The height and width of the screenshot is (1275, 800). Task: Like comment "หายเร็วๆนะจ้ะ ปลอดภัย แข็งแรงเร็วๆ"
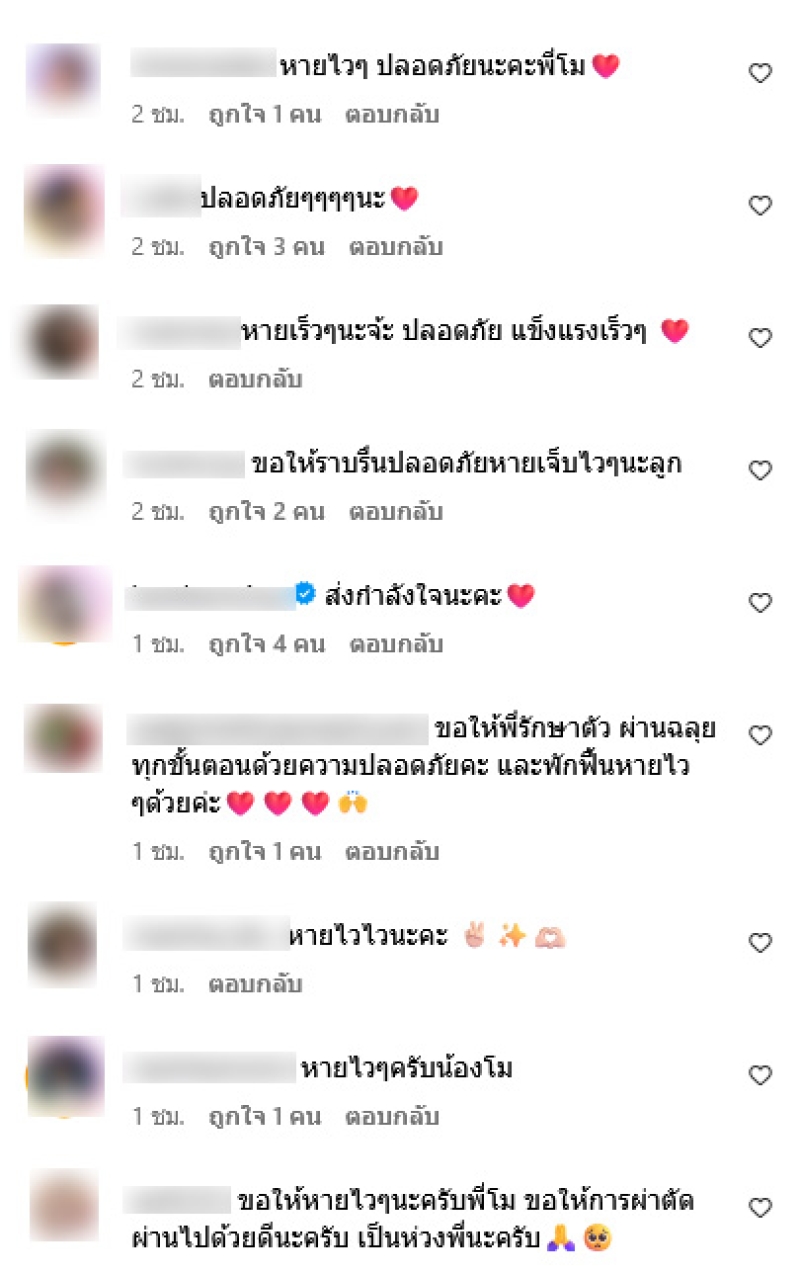pyautogui.click(x=761, y=338)
